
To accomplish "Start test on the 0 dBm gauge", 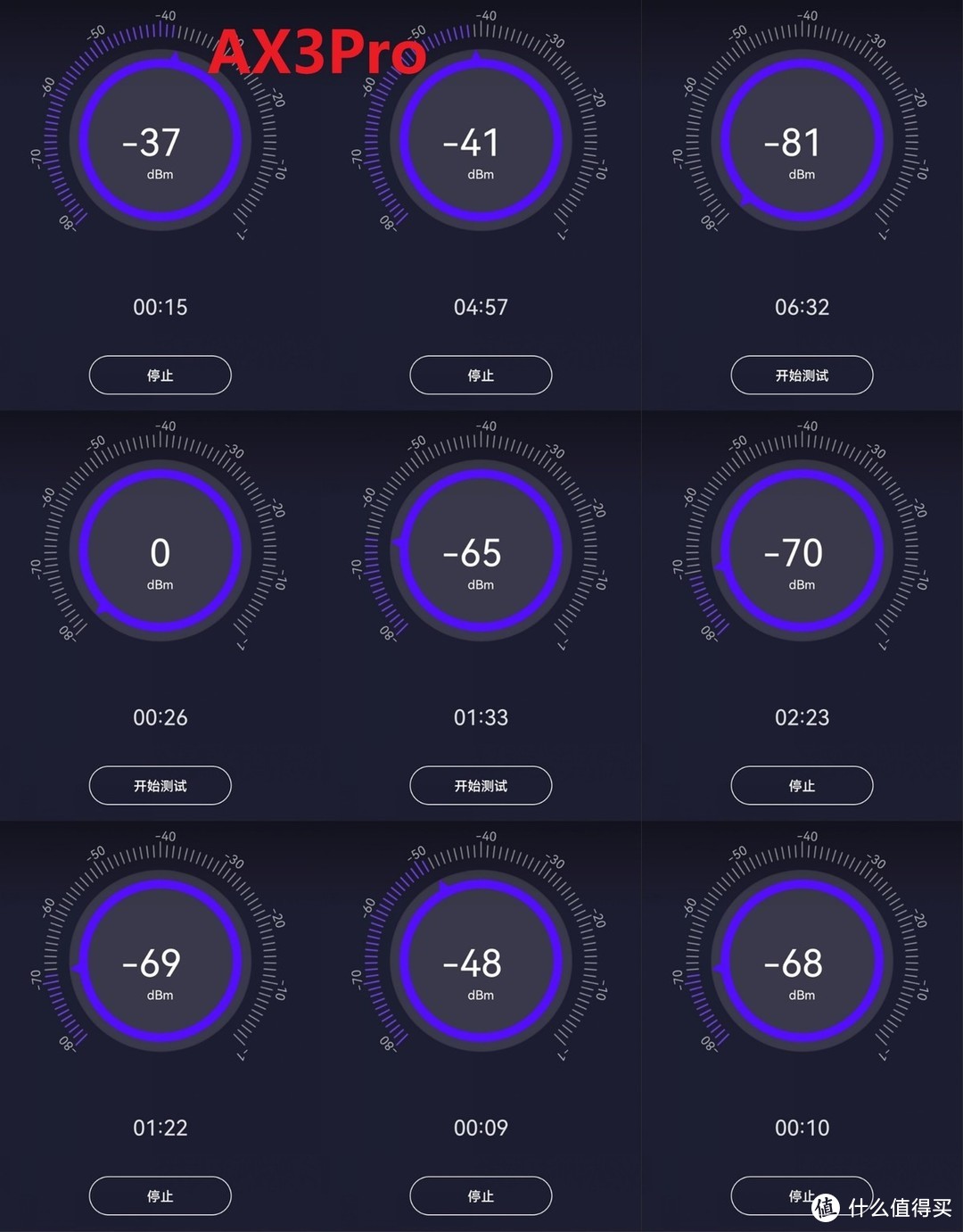I will (x=160, y=785).
